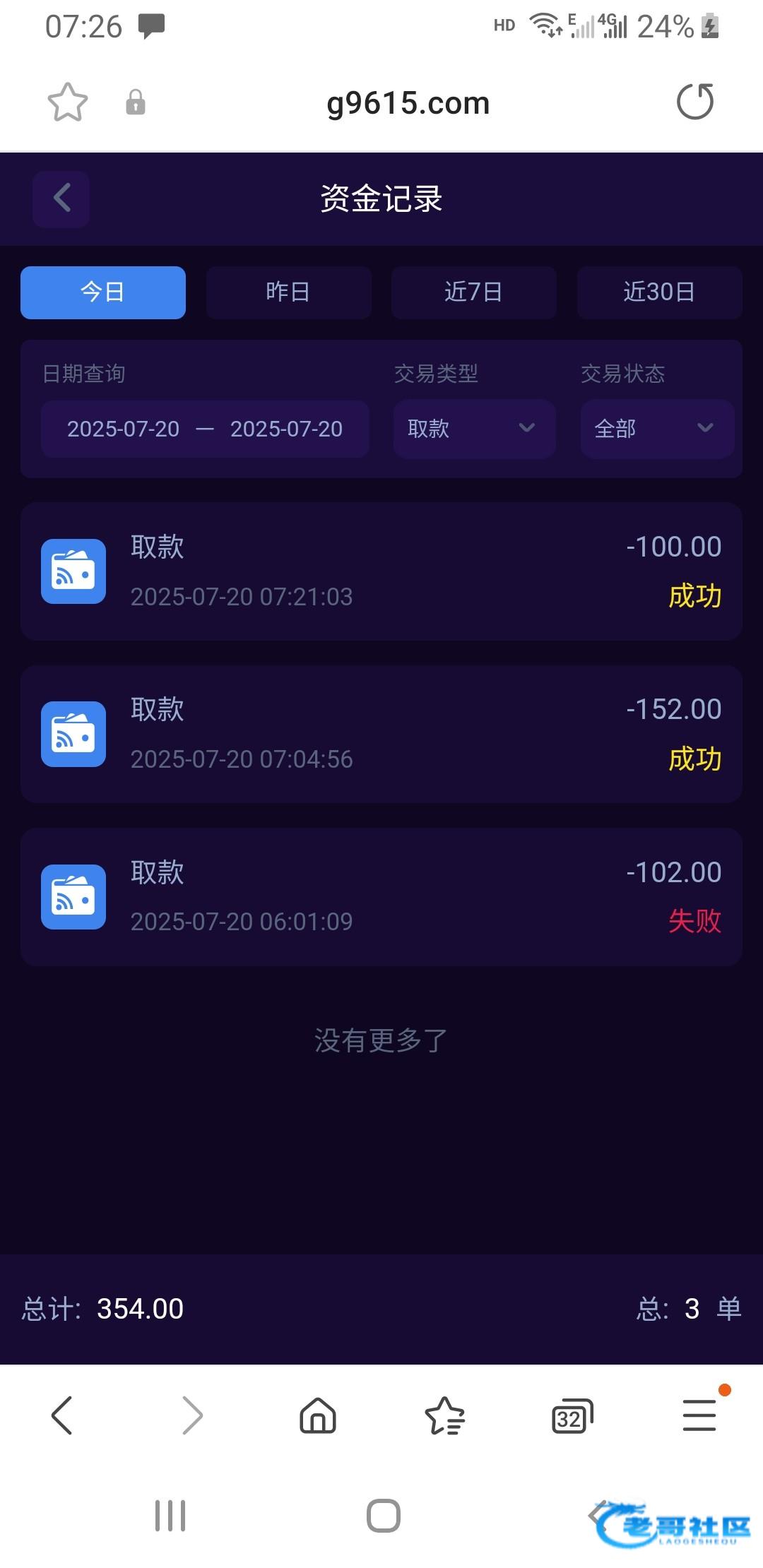This screenshot has width=763, height=1568.
Task: Show recent apps from the navigation bar
Action: (x=170, y=1516)
